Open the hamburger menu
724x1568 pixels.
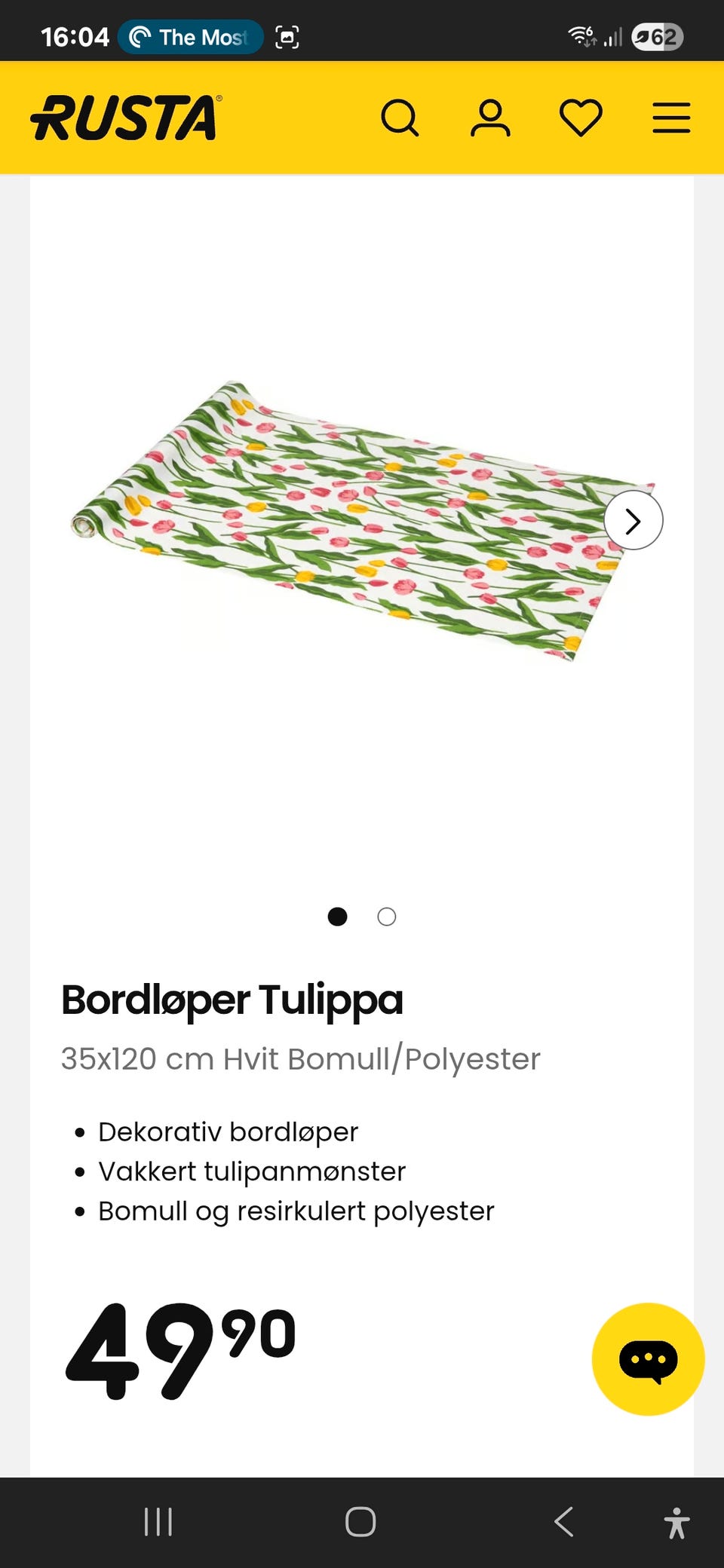(x=670, y=118)
